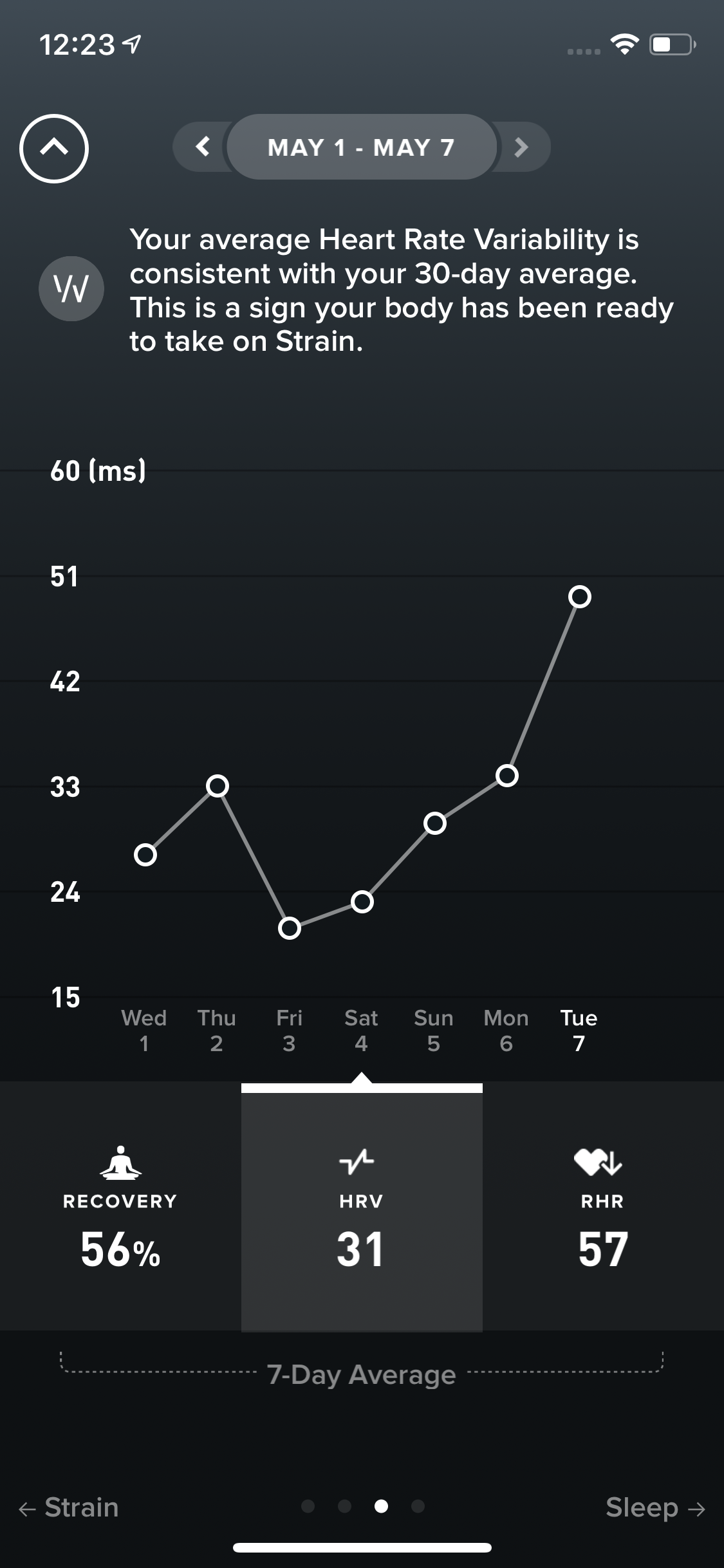The width and height of the screenshot is (724, 1568).
Task: Select the Mon 6 data point
Action: click(x=507, y=776)
